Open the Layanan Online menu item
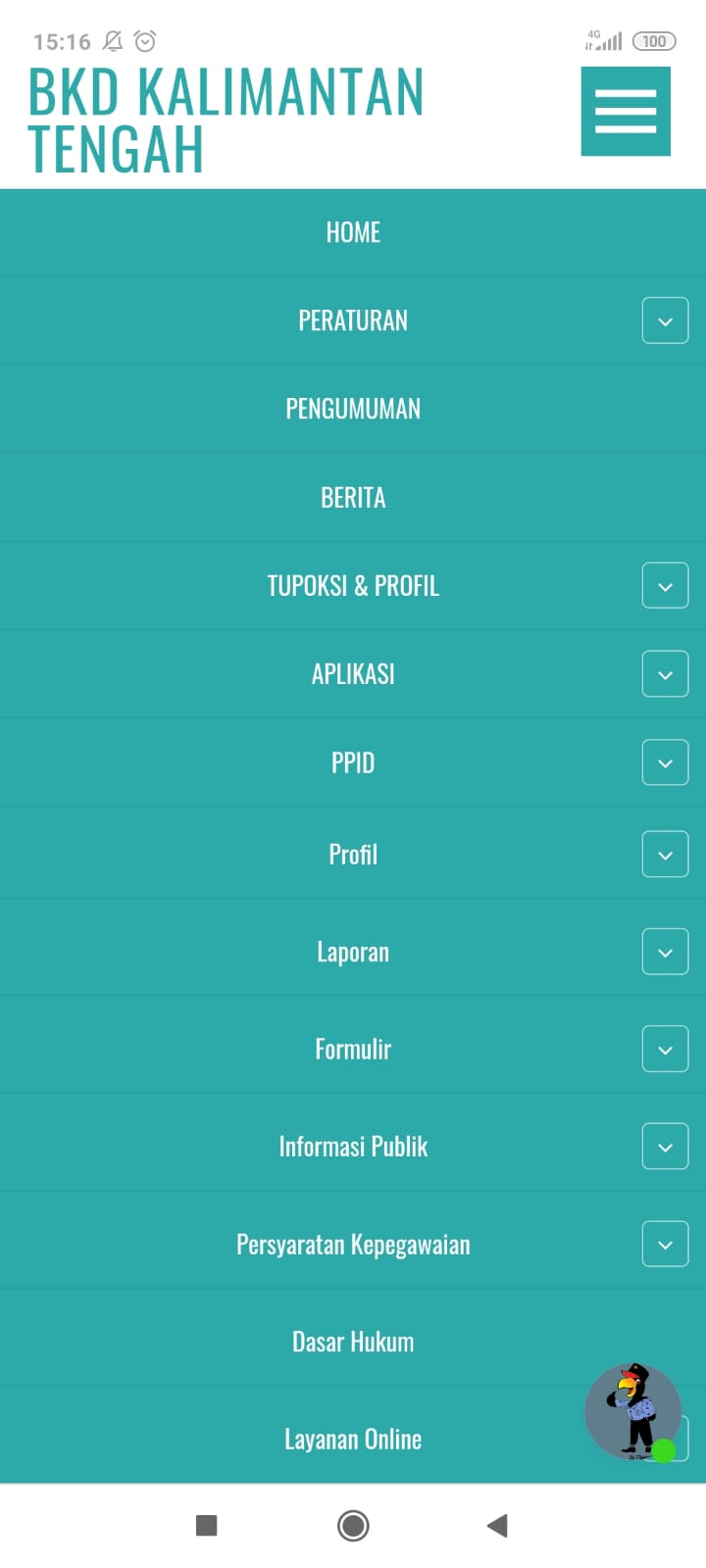The height and width of the screenshot is (1568, 706). pos(353,1439)
